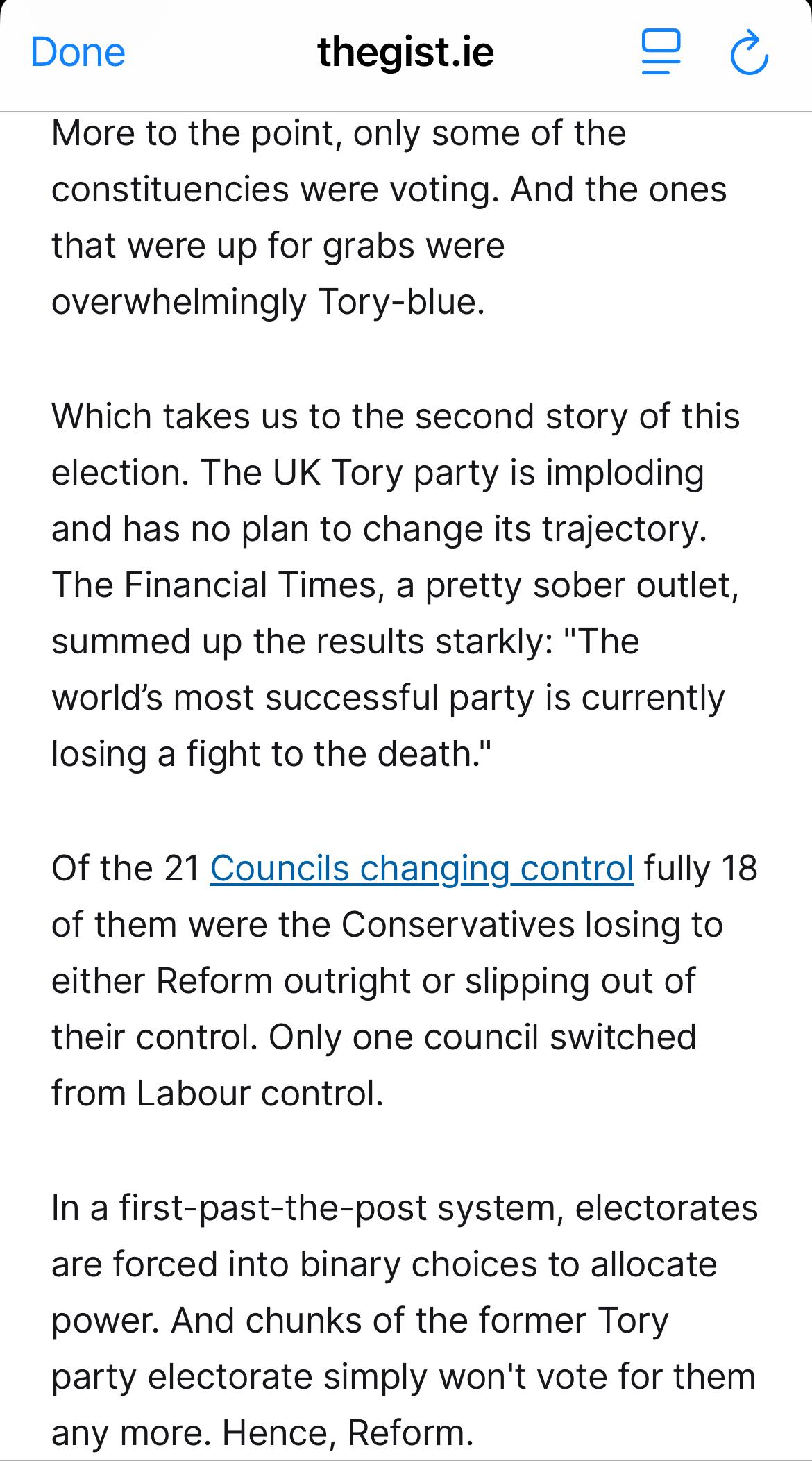Open the Councils changing control link
The width and height of the screenshot is (812, 1461).
click(x=422, y=868)
